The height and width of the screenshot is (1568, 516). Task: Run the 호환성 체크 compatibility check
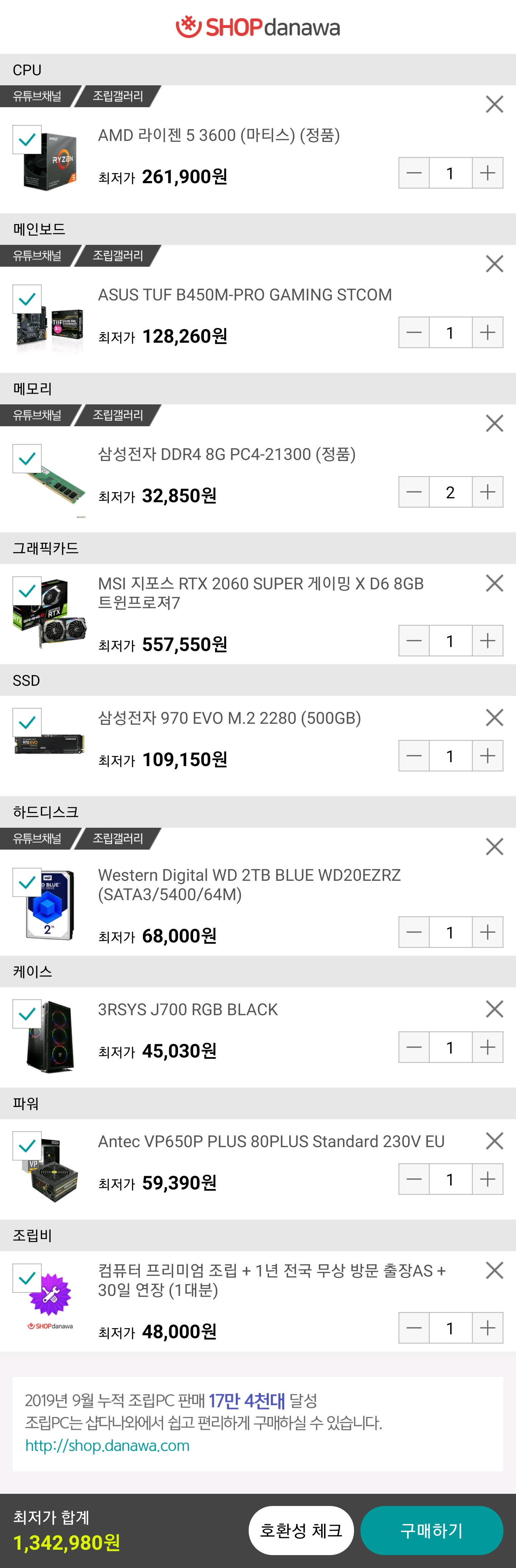[x=301, y=1530]
